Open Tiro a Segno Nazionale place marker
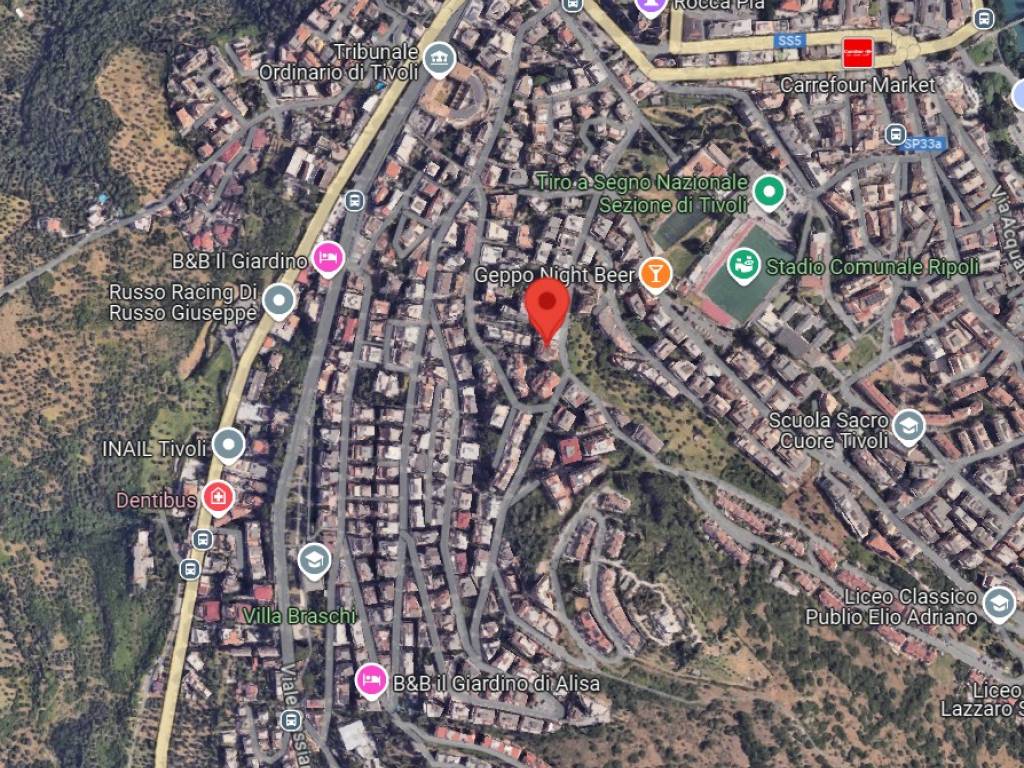 (768, 191)
